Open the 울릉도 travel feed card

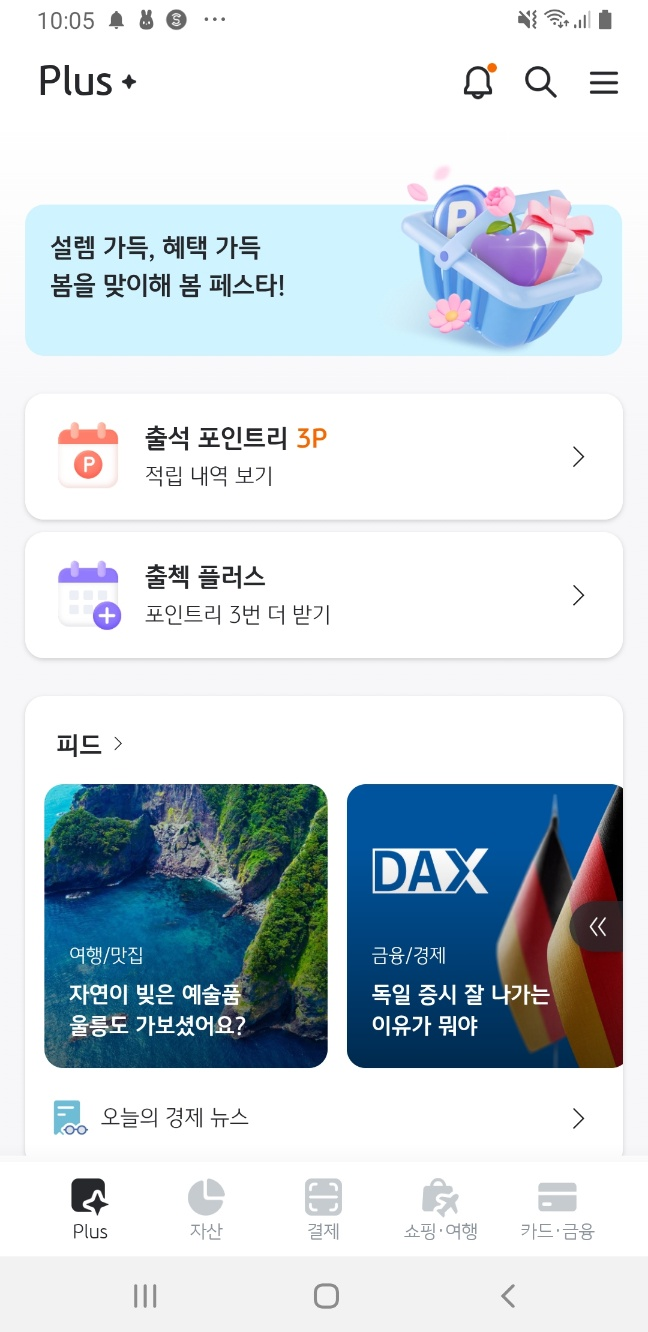pos(186,926)
